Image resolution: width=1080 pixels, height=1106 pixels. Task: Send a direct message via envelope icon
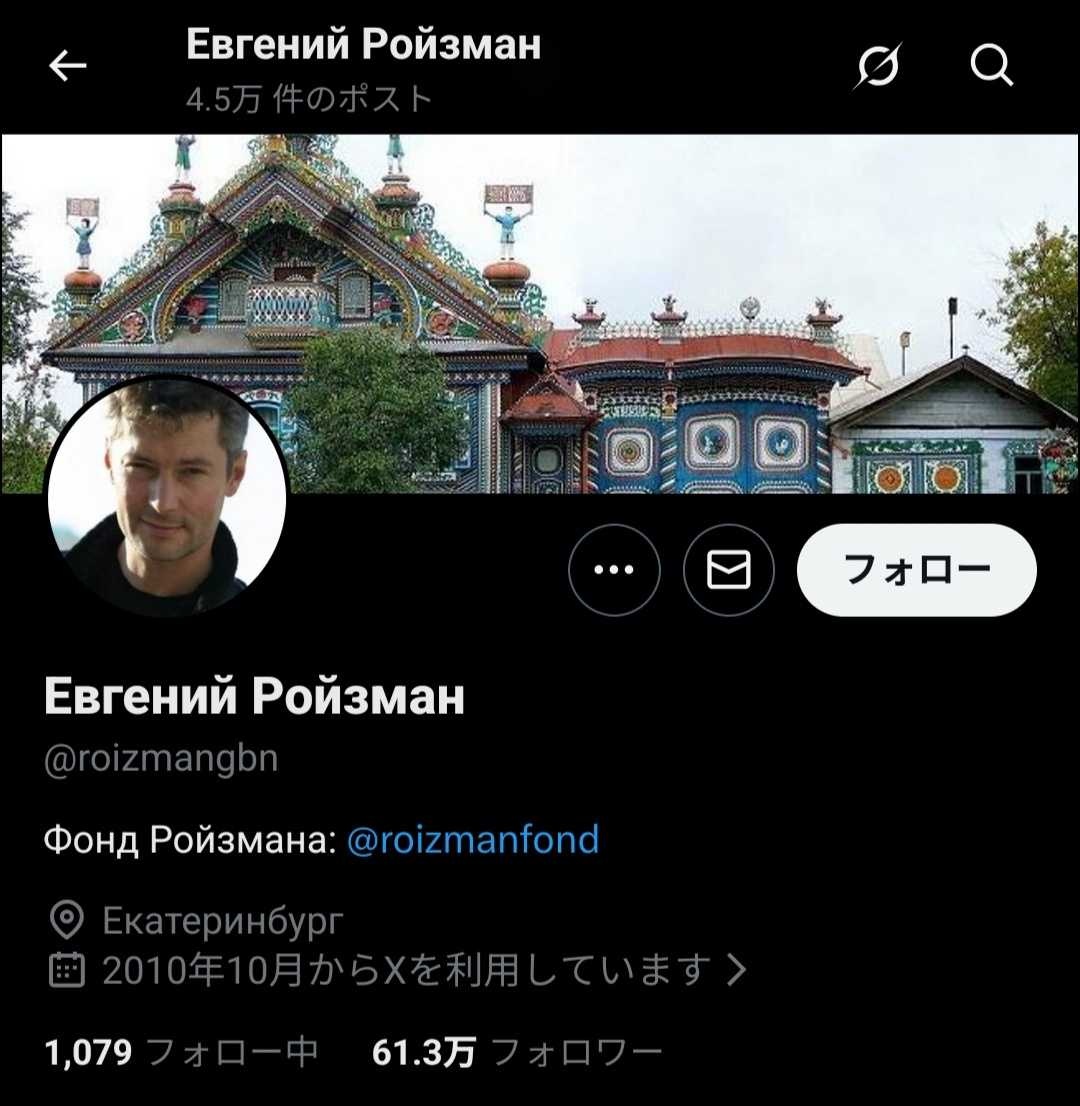pos(729,570)
